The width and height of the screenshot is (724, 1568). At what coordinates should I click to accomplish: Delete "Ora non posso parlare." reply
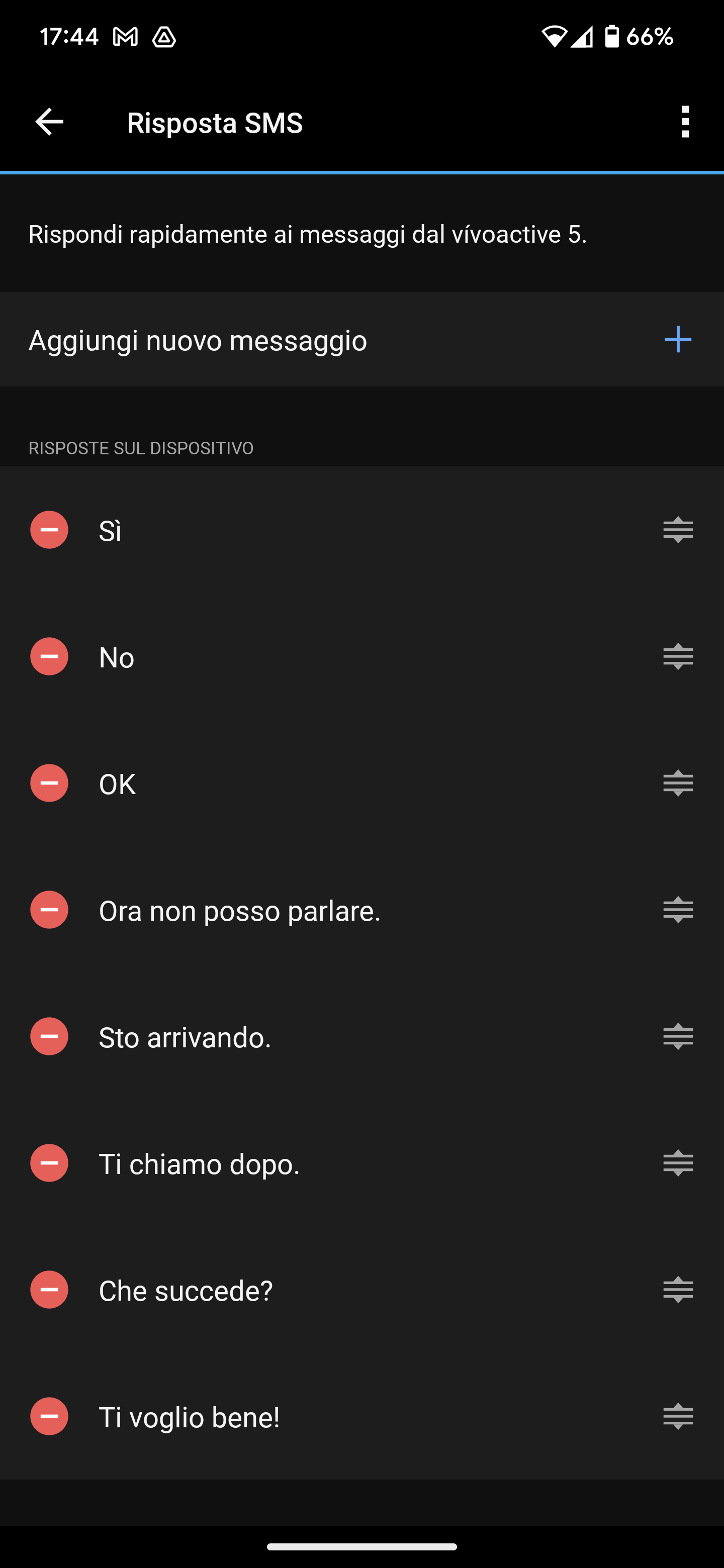pyautogui.click(x=49, y=910)
